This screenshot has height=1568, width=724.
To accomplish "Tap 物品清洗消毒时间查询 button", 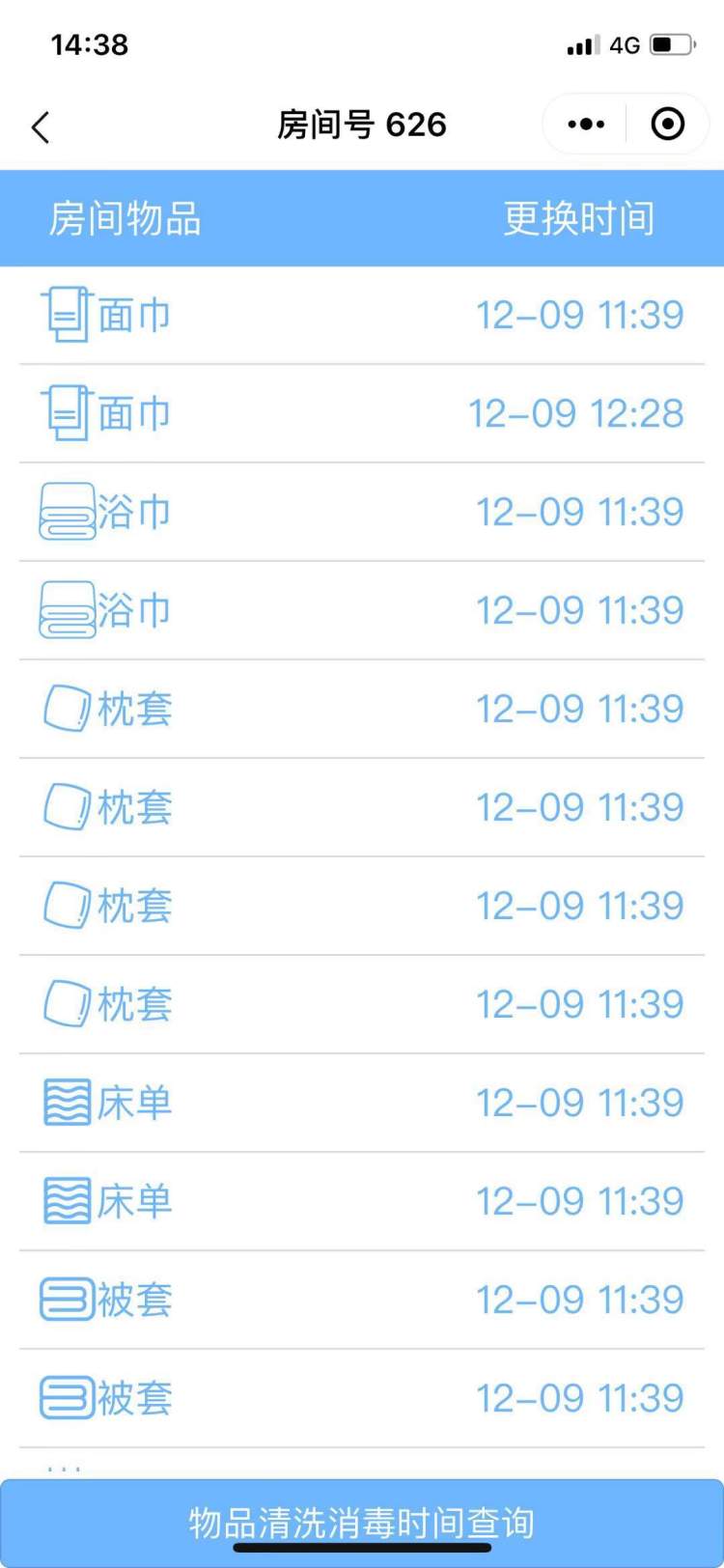I will 362,1522.
